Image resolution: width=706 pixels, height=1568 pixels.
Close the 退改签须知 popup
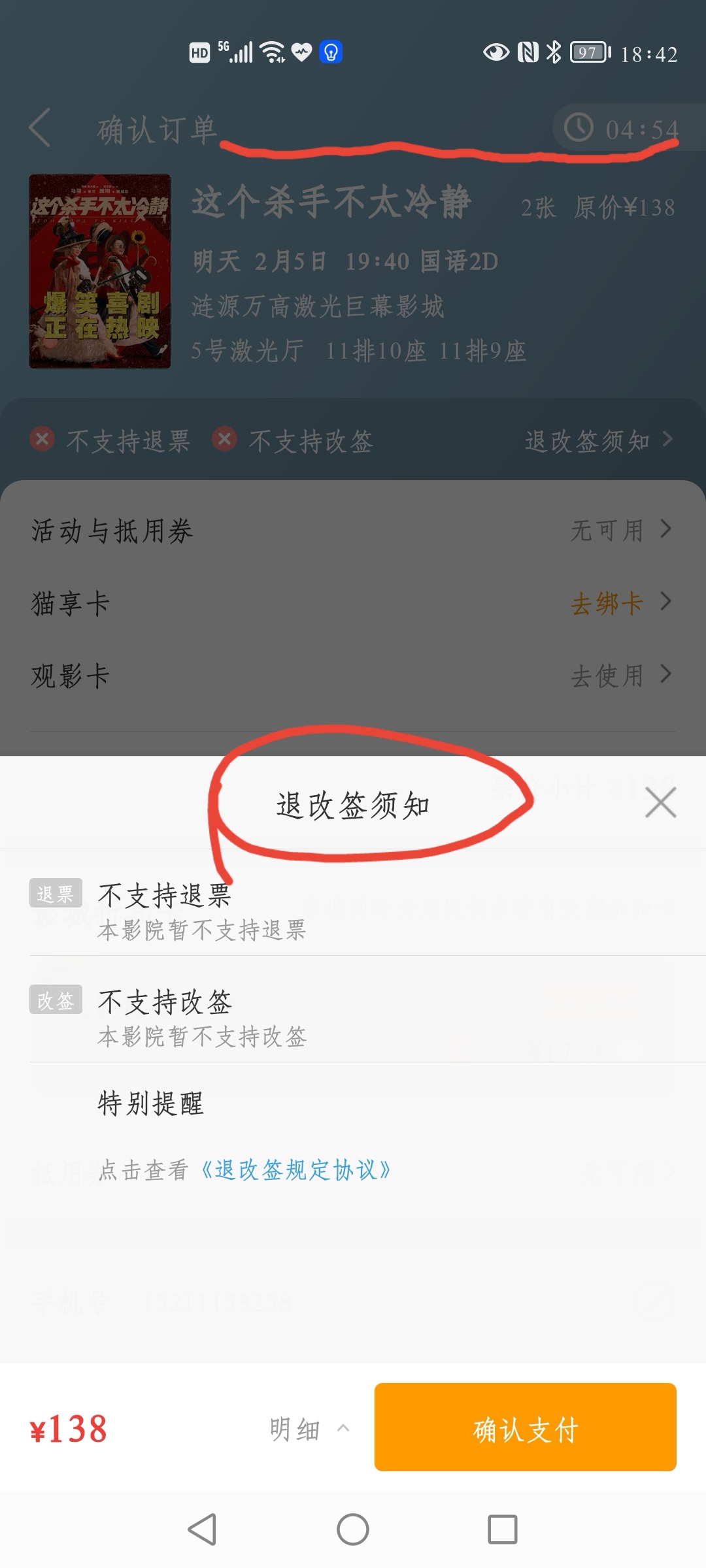tap(660, 802)
